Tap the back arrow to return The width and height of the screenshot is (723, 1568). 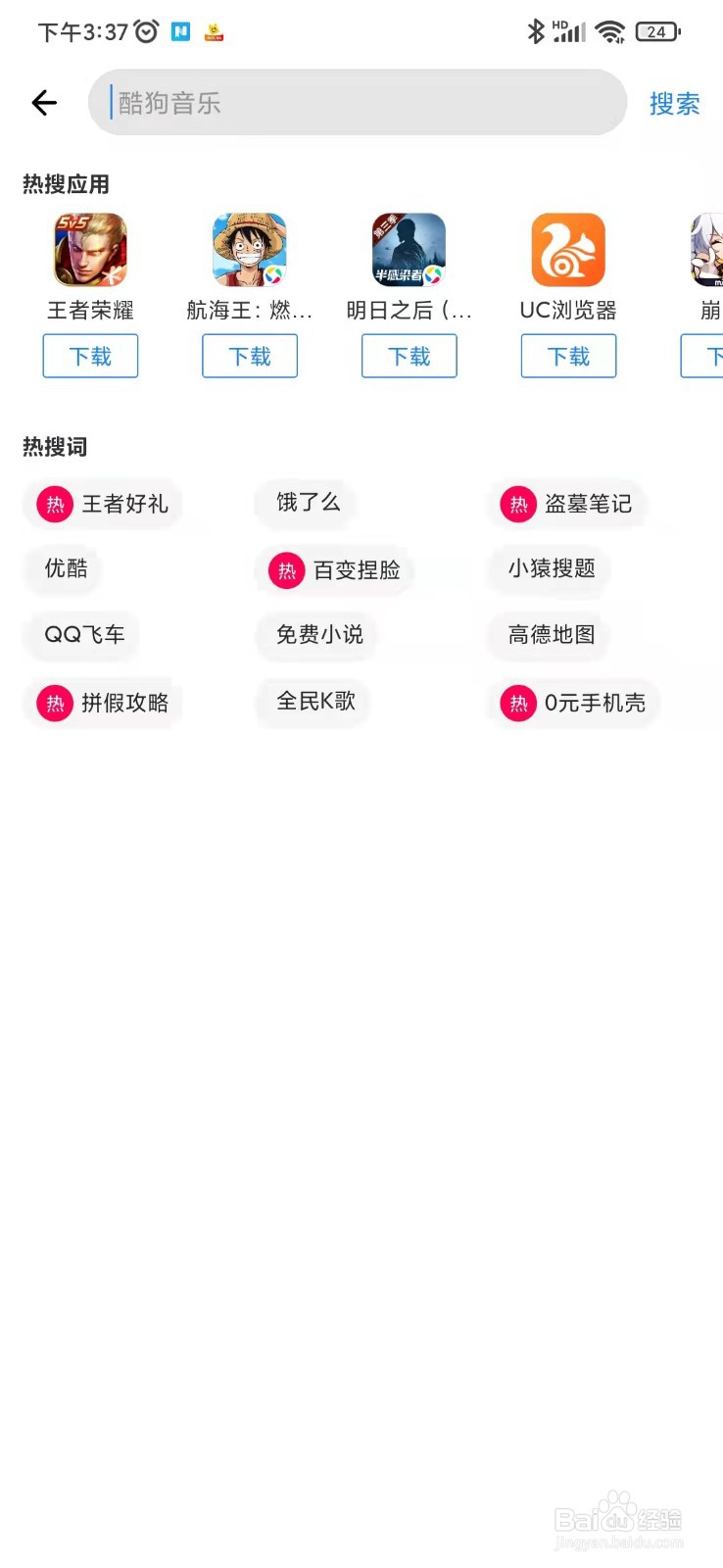click(x=44, y=102)
